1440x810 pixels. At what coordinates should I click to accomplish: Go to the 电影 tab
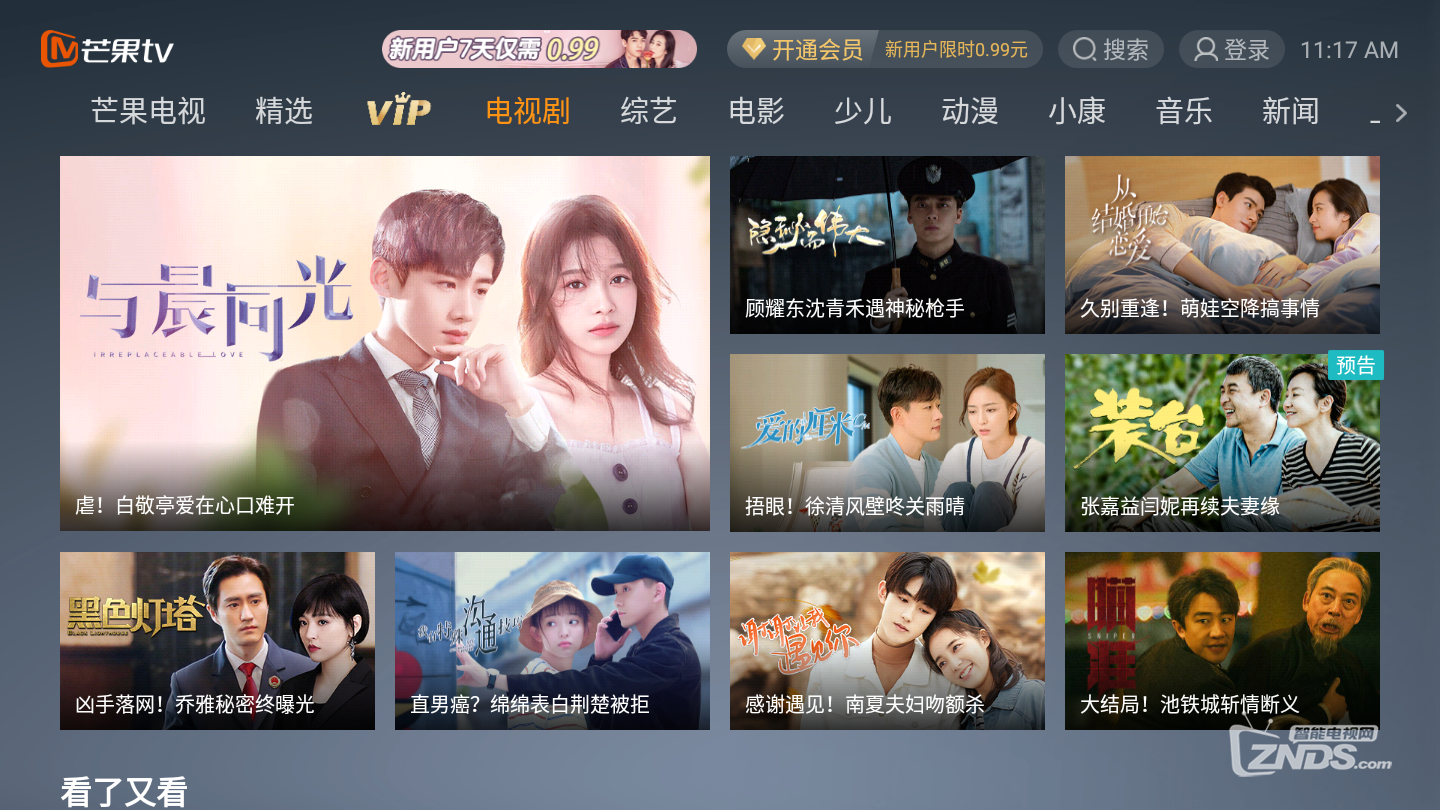(x=756, y=111)
